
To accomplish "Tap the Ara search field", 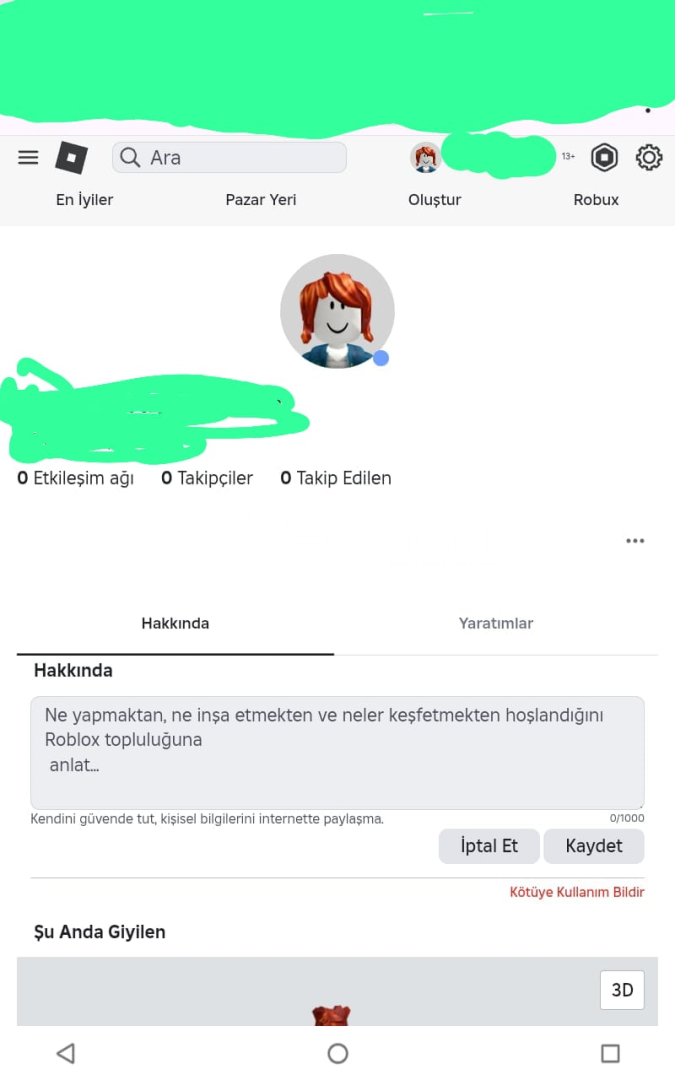I will 230,158.
